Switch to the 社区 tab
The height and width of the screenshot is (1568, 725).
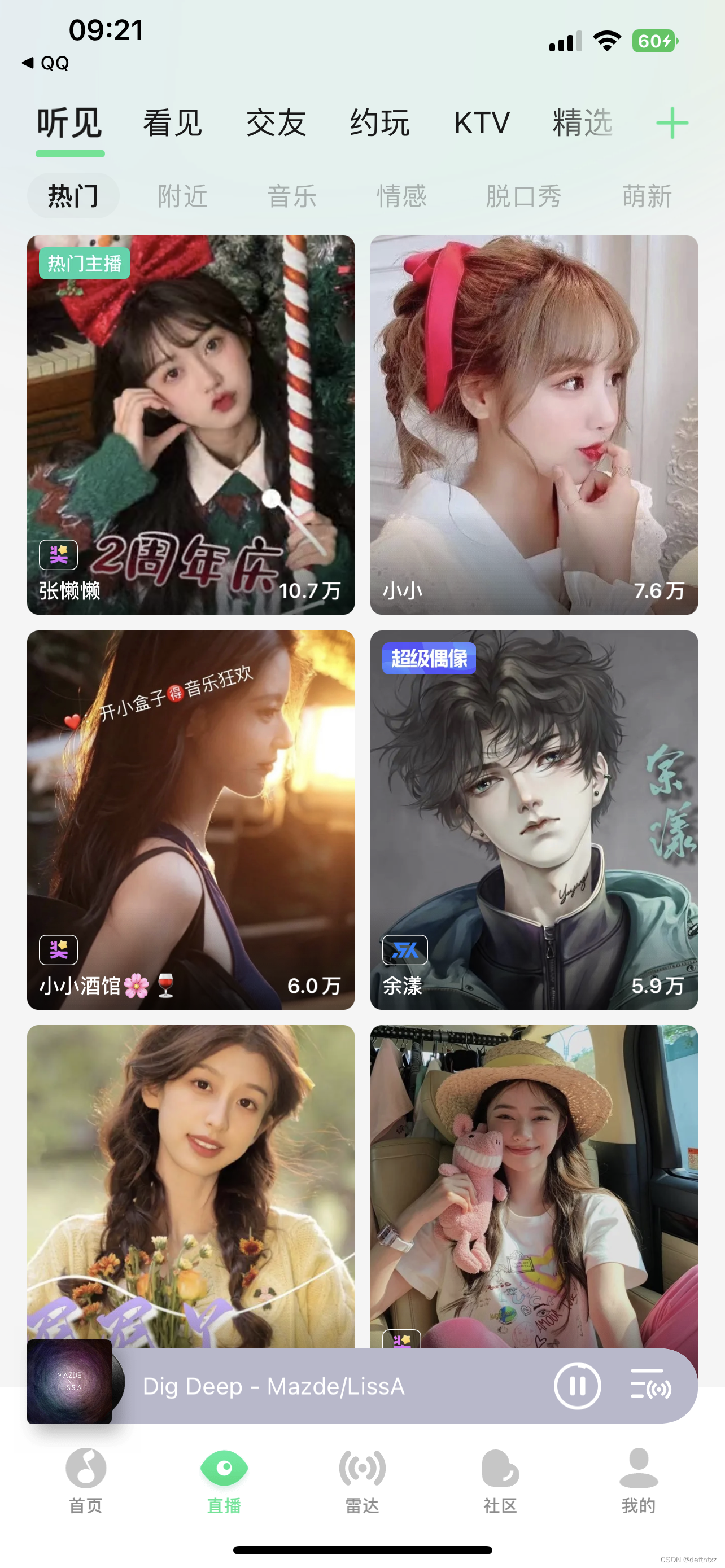pos(500,1479)
